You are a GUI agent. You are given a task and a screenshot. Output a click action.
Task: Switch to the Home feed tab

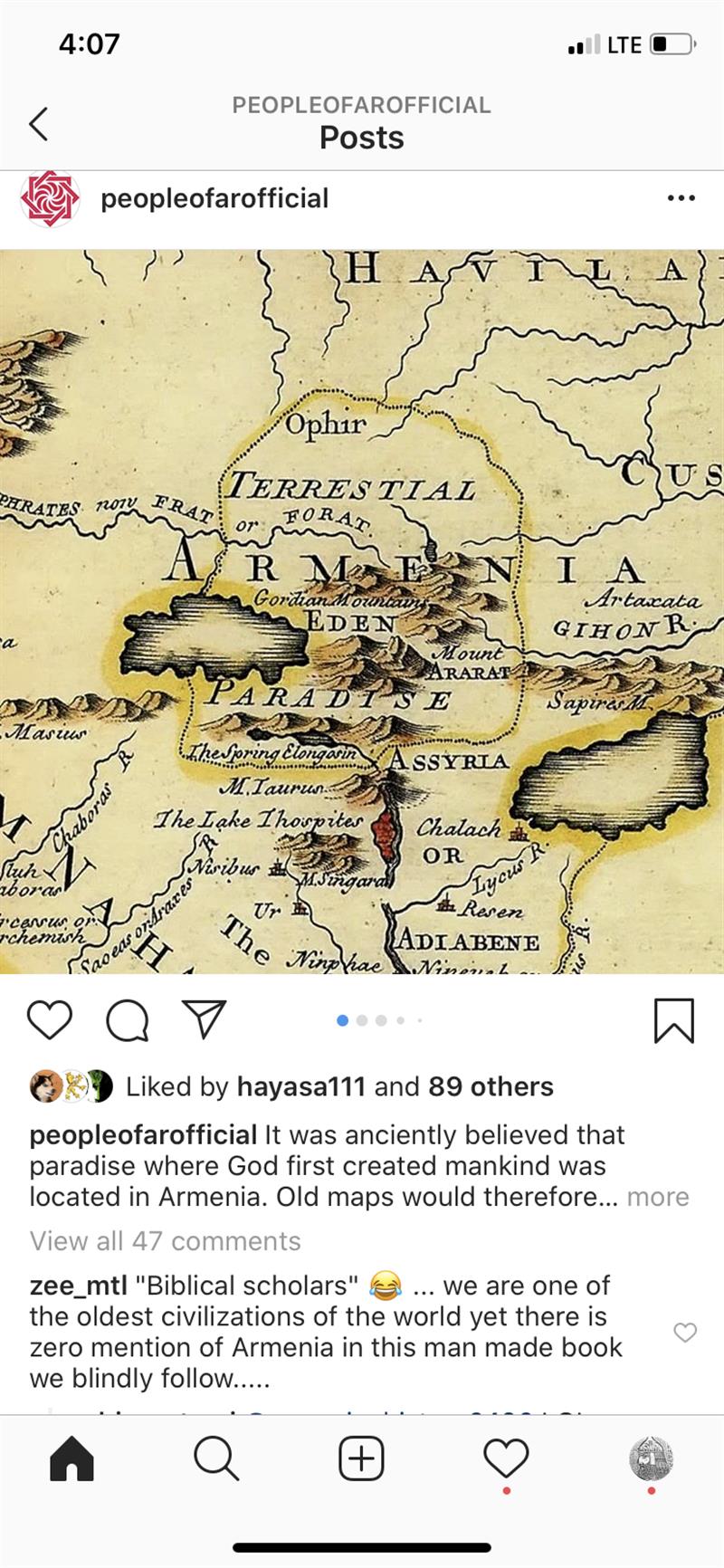[x=72, y=1459]
